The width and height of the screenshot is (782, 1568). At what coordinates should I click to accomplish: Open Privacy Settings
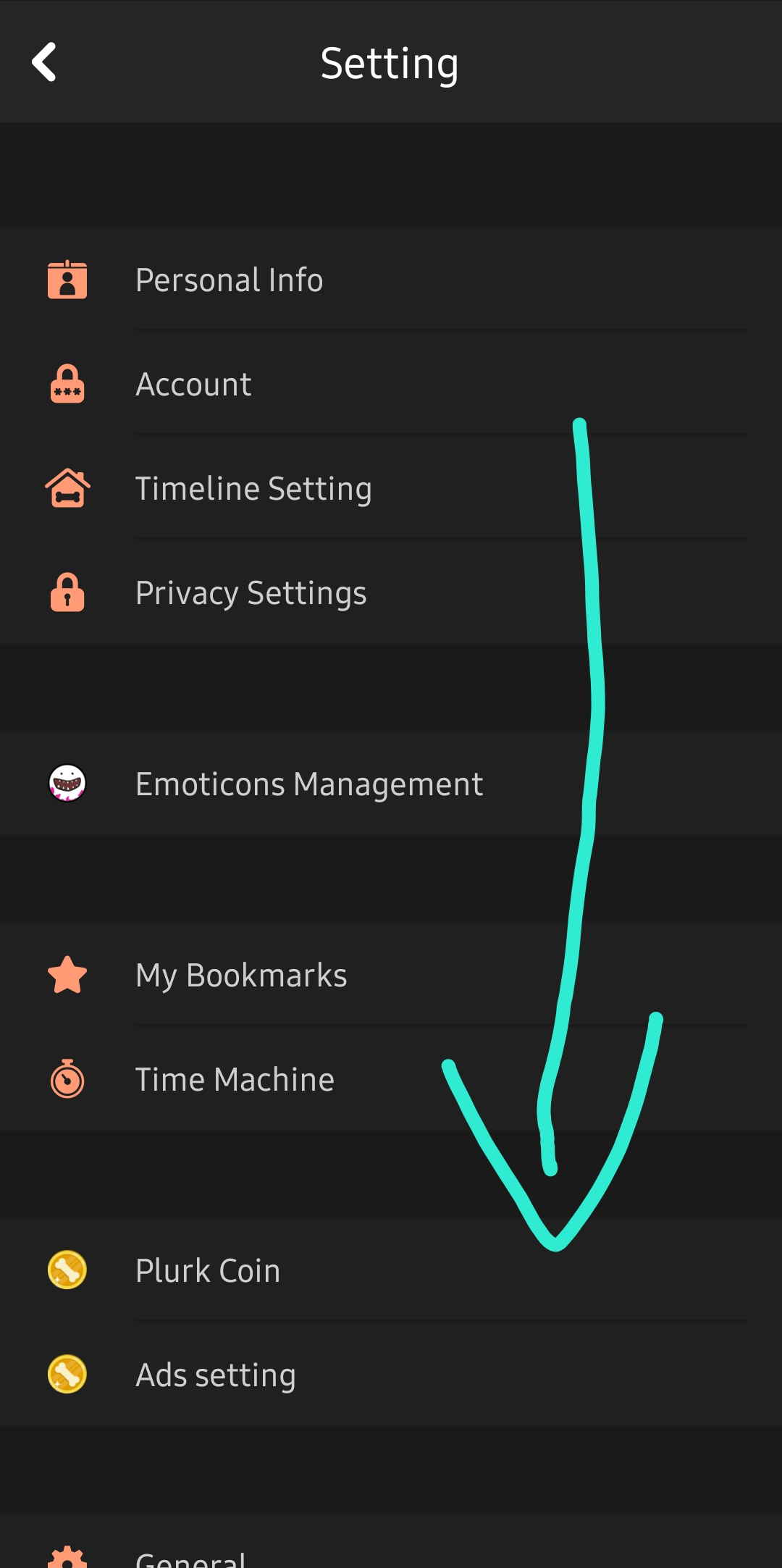pos(391,592)
